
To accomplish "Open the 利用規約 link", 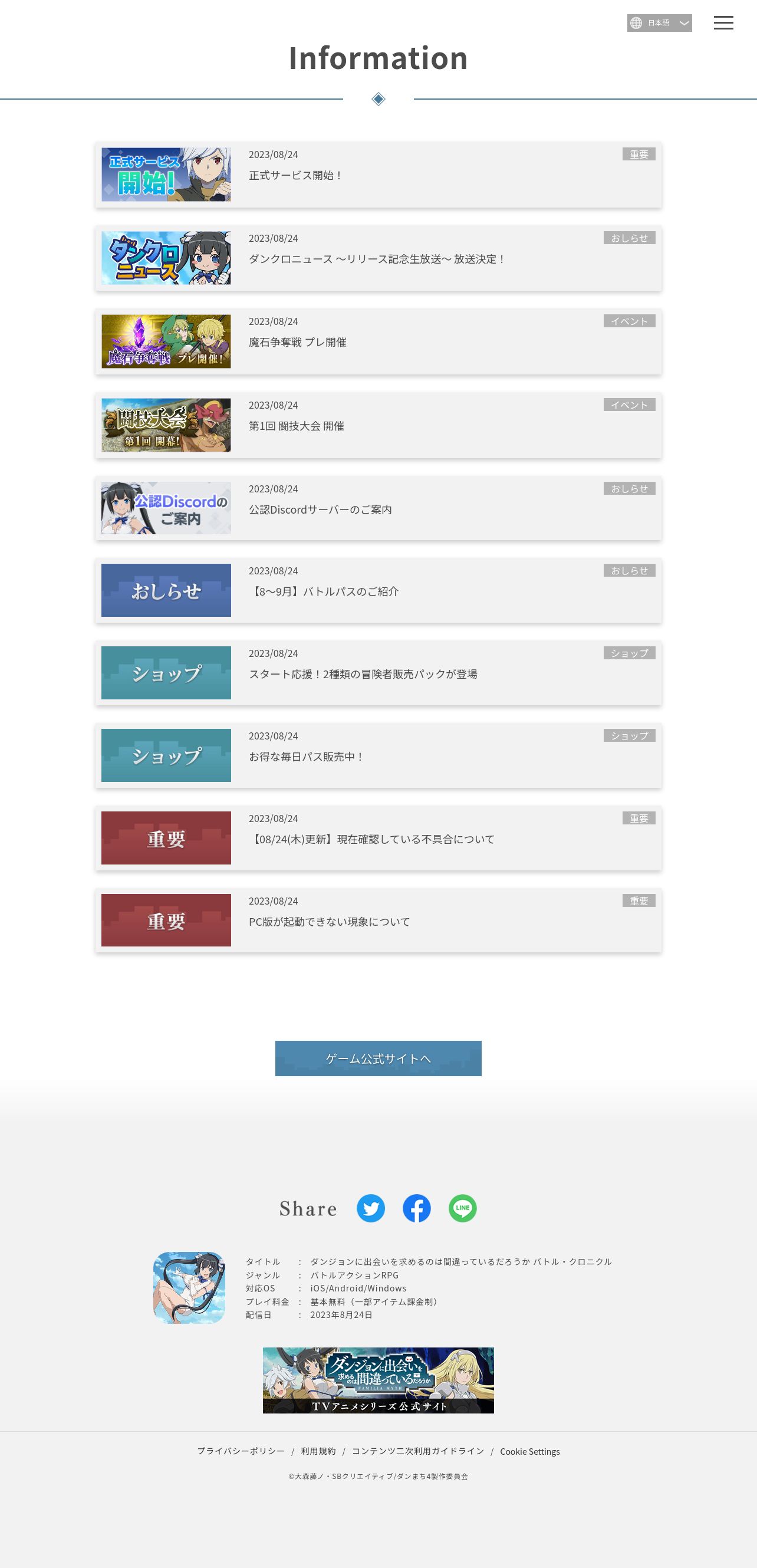I will tap(318, 1451).
